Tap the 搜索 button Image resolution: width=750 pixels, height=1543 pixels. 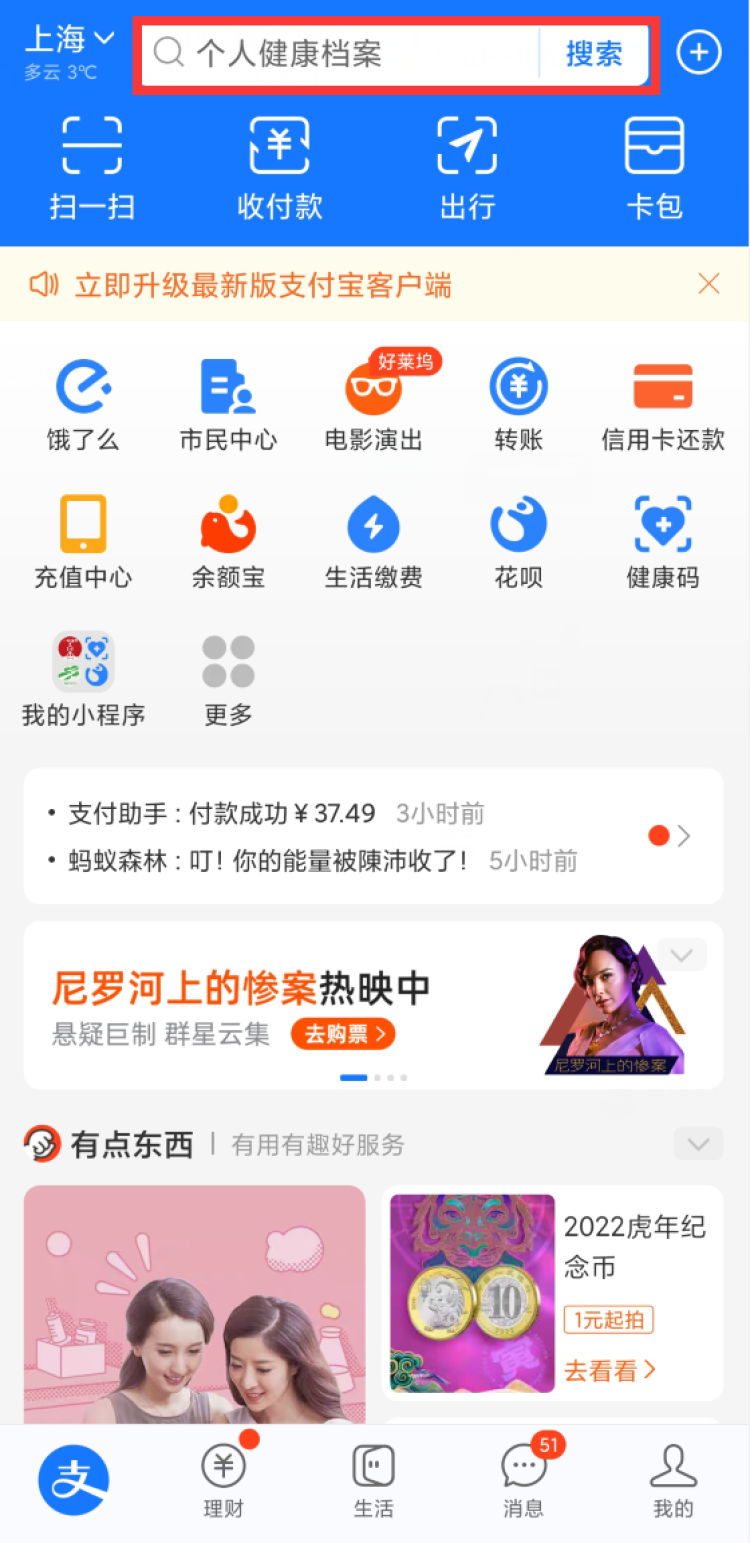click(x=594, y=53)
